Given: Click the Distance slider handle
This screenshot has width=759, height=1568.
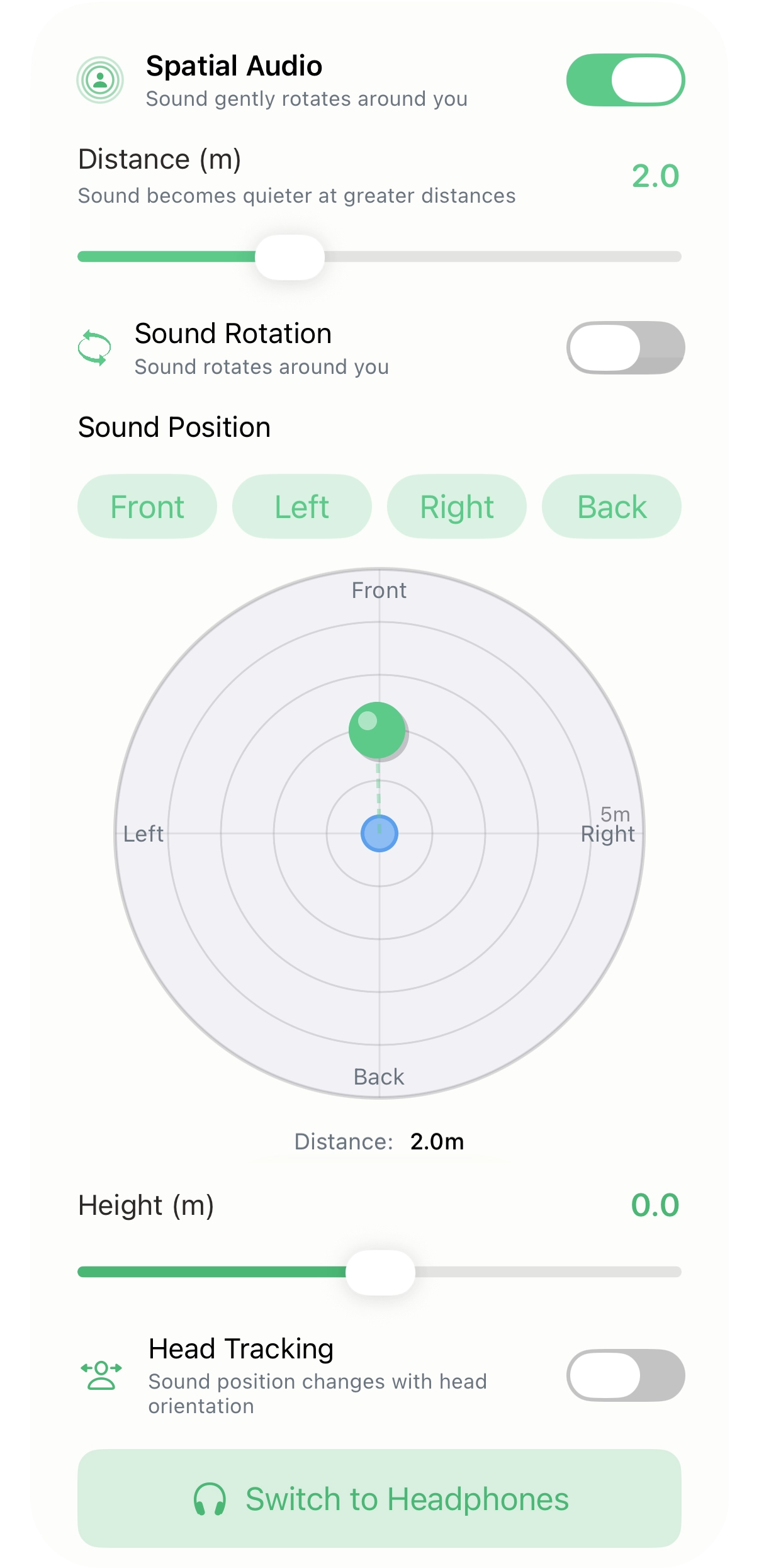Looking at the screenshot, I should click(291, 256).
